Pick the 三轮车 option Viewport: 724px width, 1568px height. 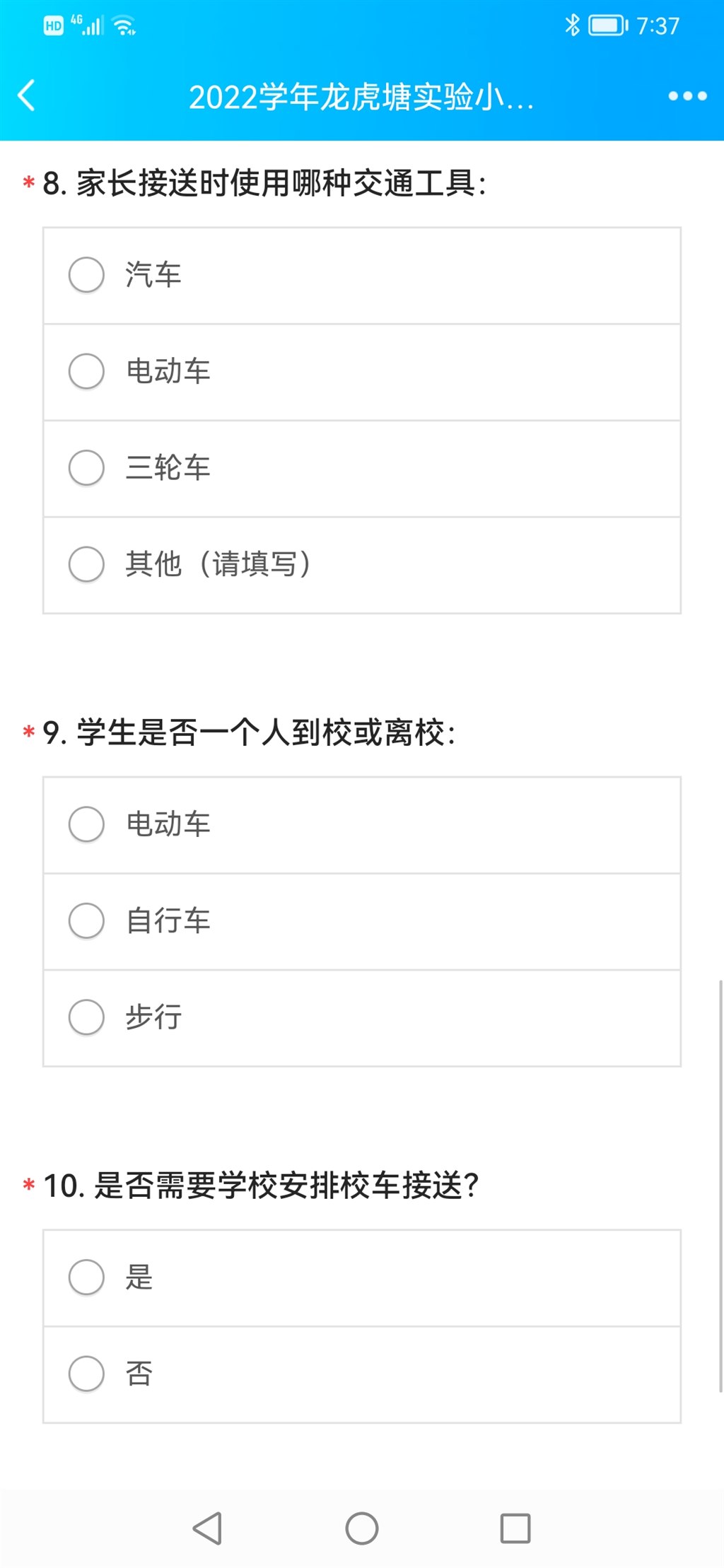362,469
